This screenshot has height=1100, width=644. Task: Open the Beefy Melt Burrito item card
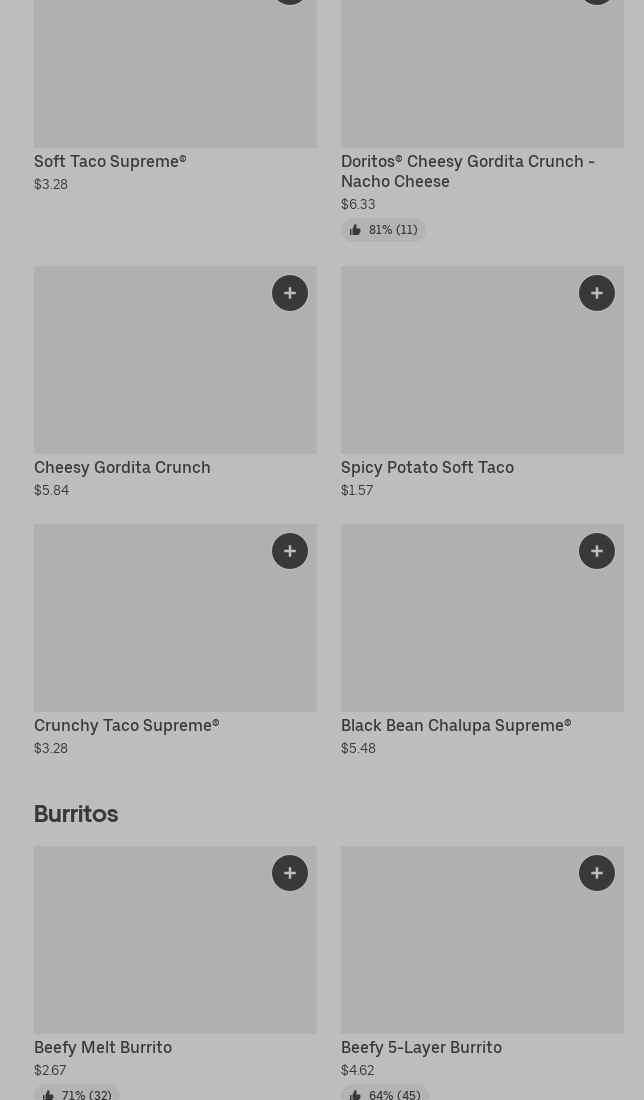click(175, 972)
